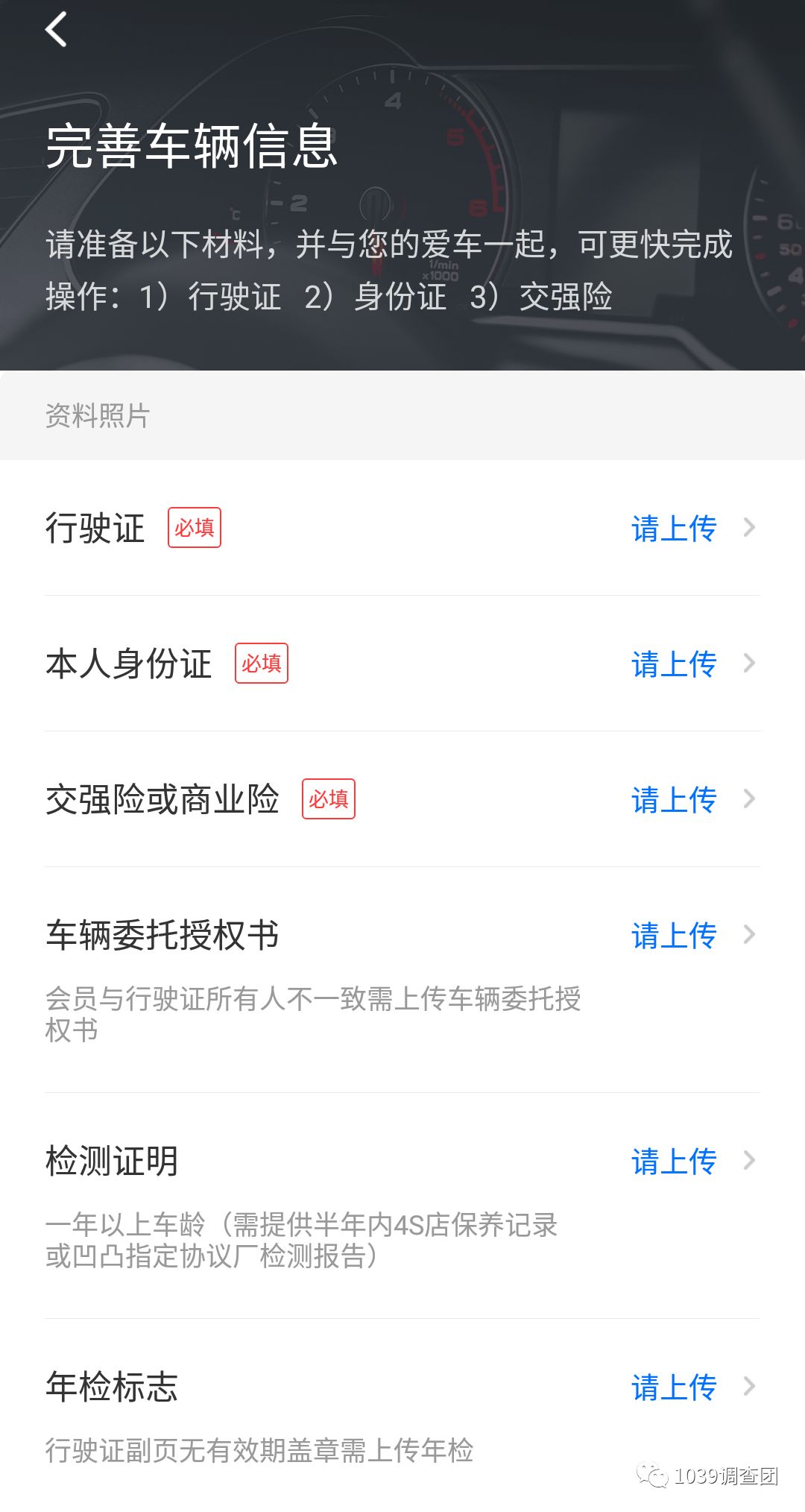Tap 请上传 on the 本人身份证 row

(673, 664)
